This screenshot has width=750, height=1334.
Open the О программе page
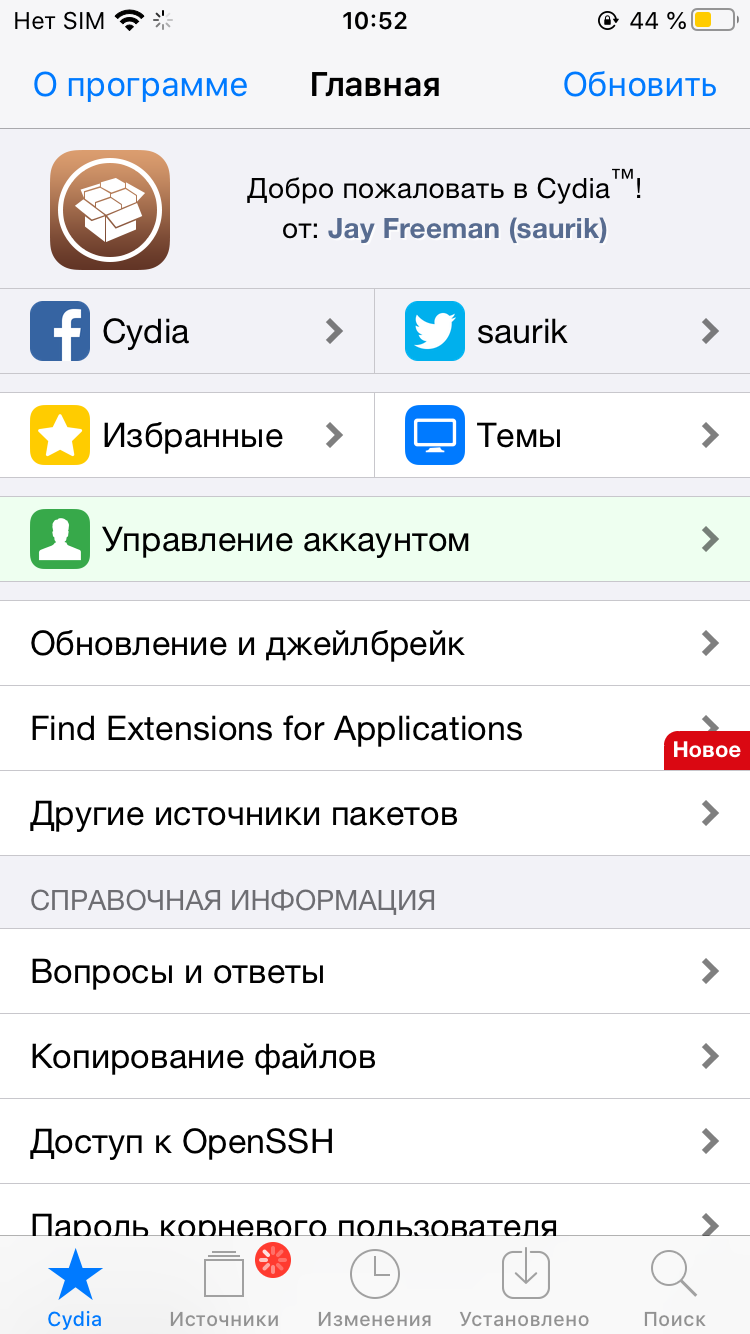click(x=140, y=85)
